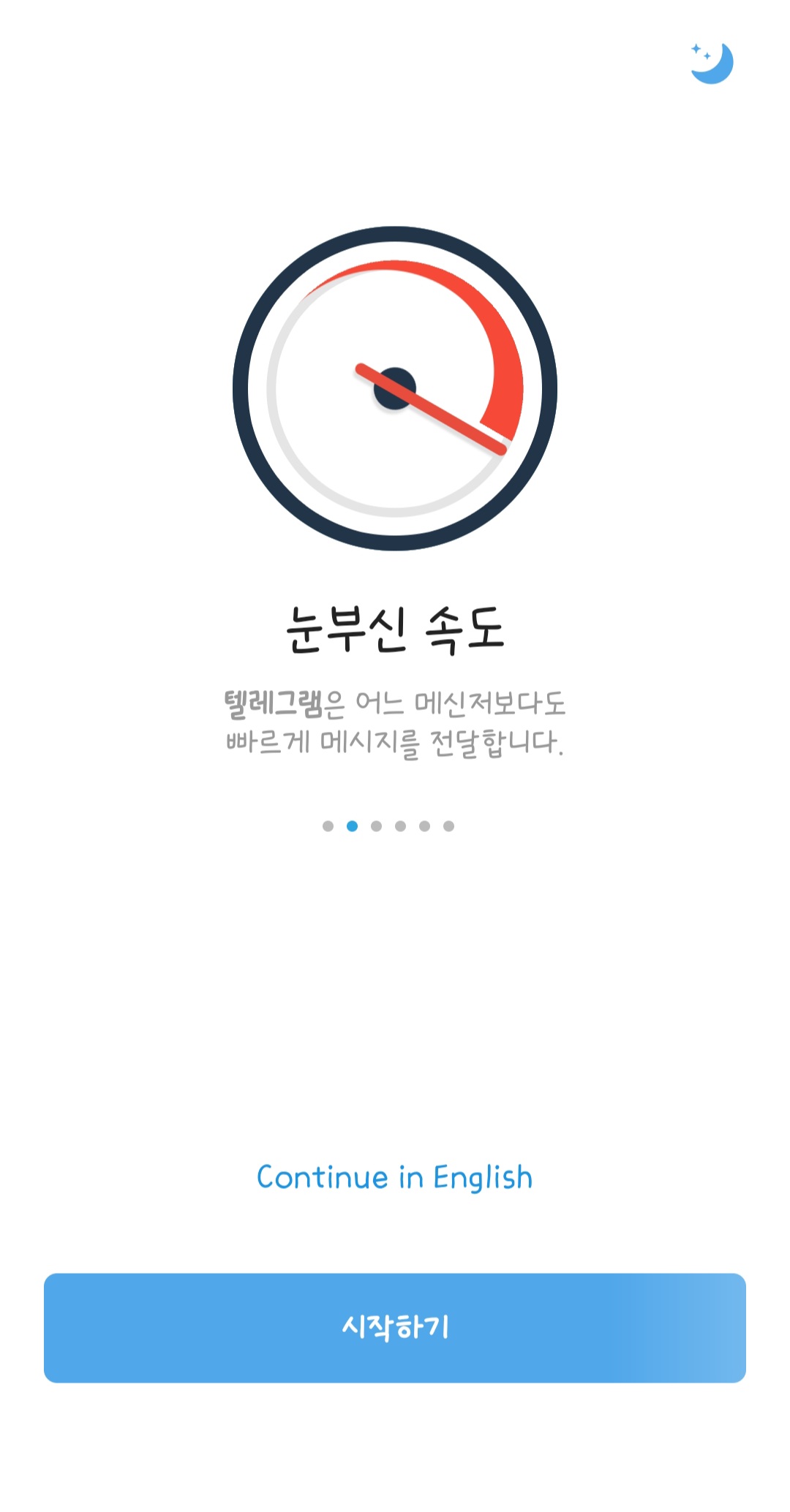Open the second slide of the intro carousel
The height and width of the screenshot is (1512, 790).
352,825
